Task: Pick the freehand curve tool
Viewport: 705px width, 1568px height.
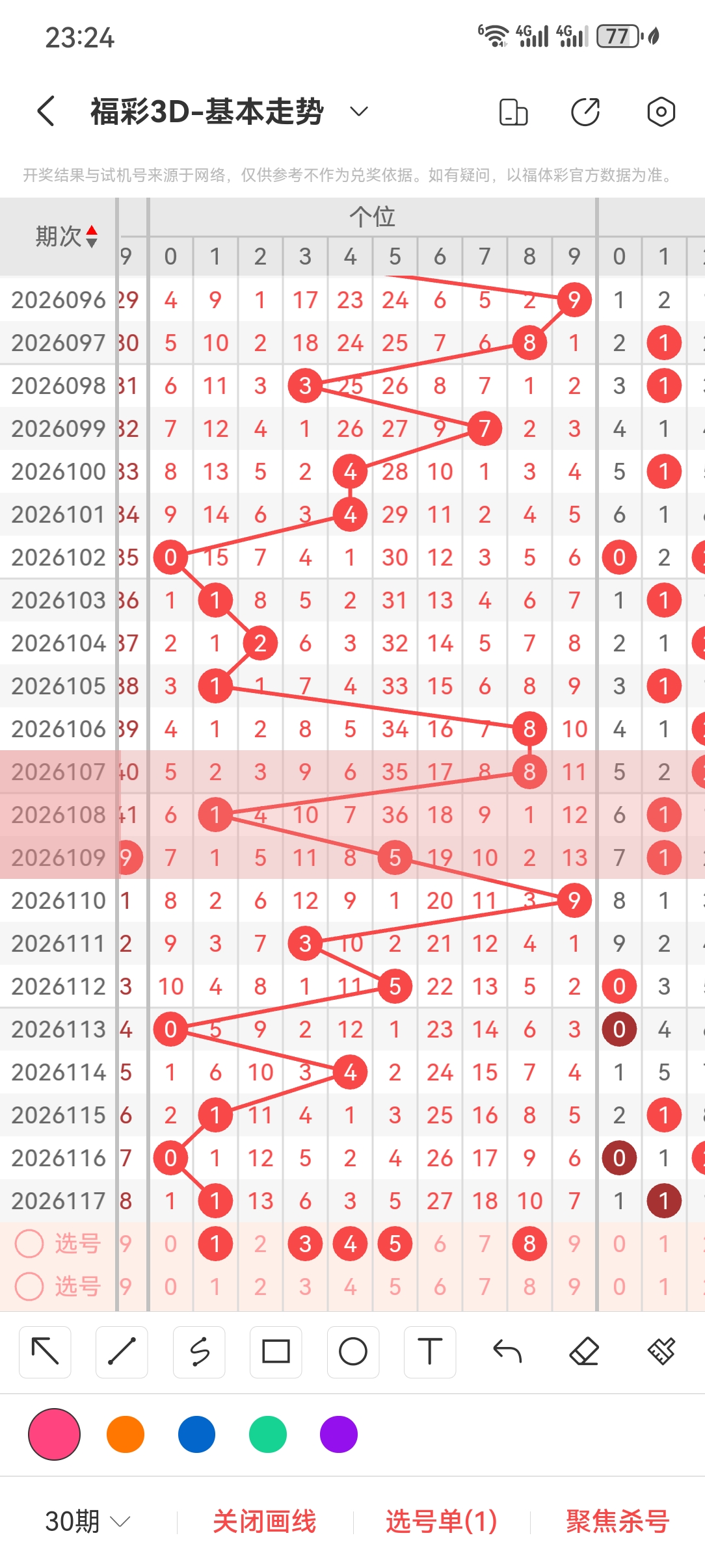Action: (x=199, y=1352)
